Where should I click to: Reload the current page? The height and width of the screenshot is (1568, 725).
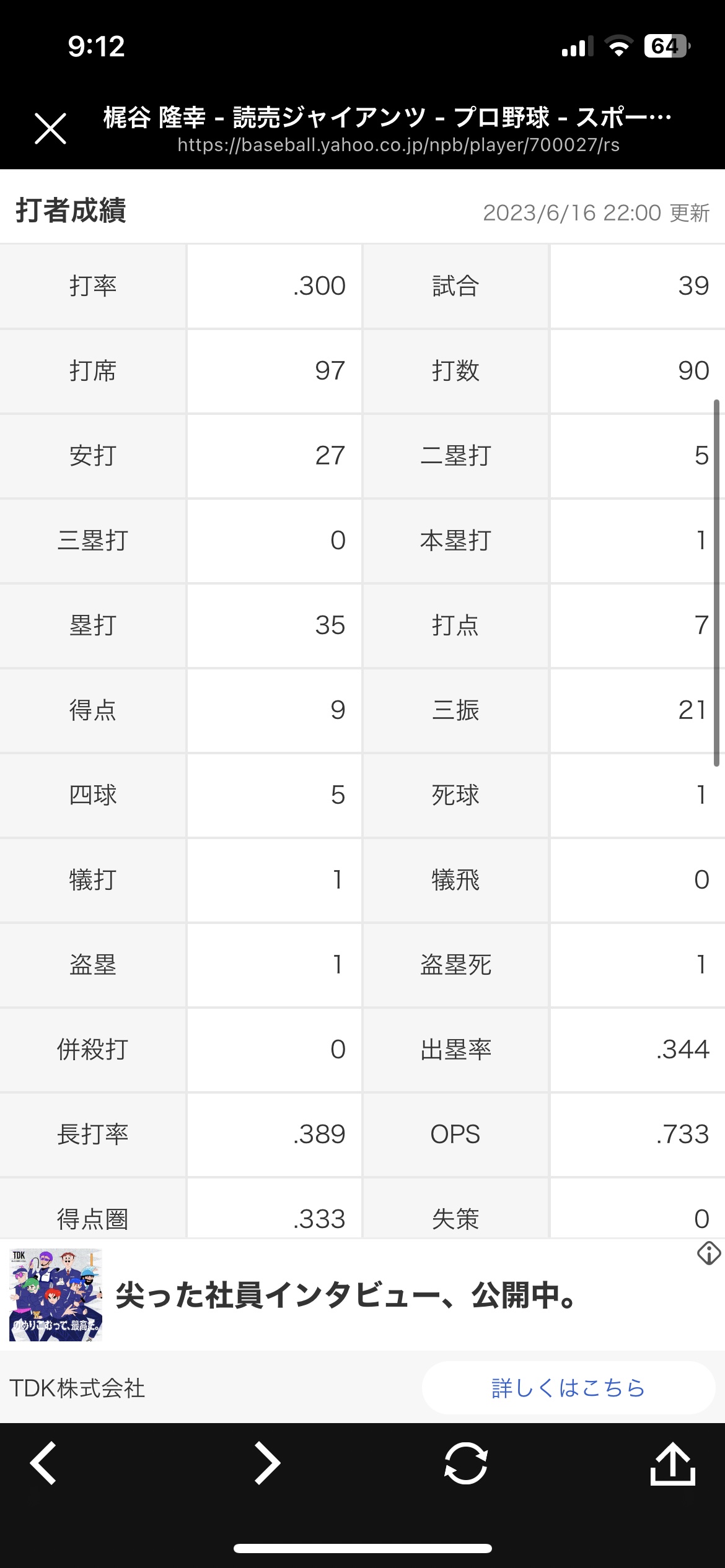(465, 1464)
